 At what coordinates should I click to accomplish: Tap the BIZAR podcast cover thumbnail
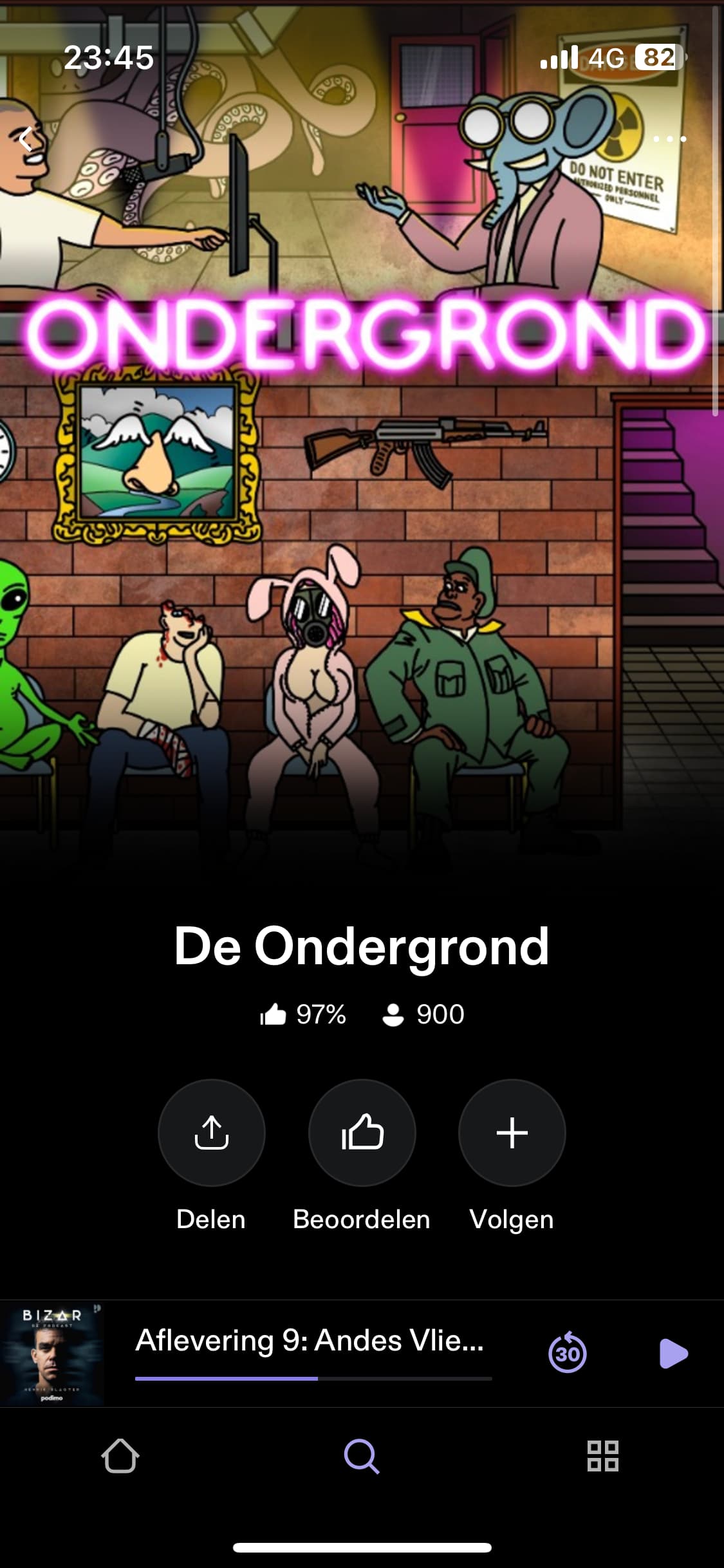(51, 1353)
